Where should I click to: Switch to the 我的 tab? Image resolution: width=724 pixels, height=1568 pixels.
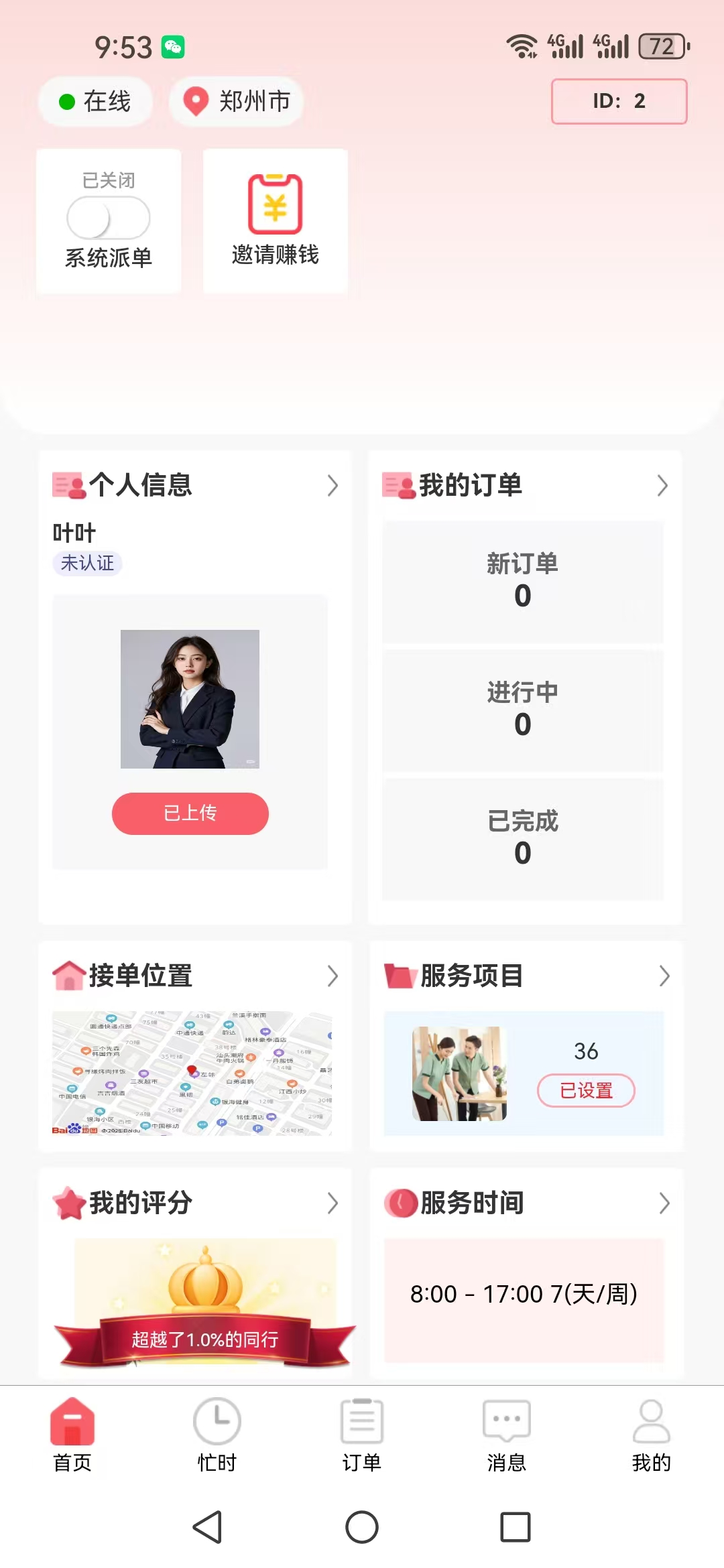pos(651,1435)
